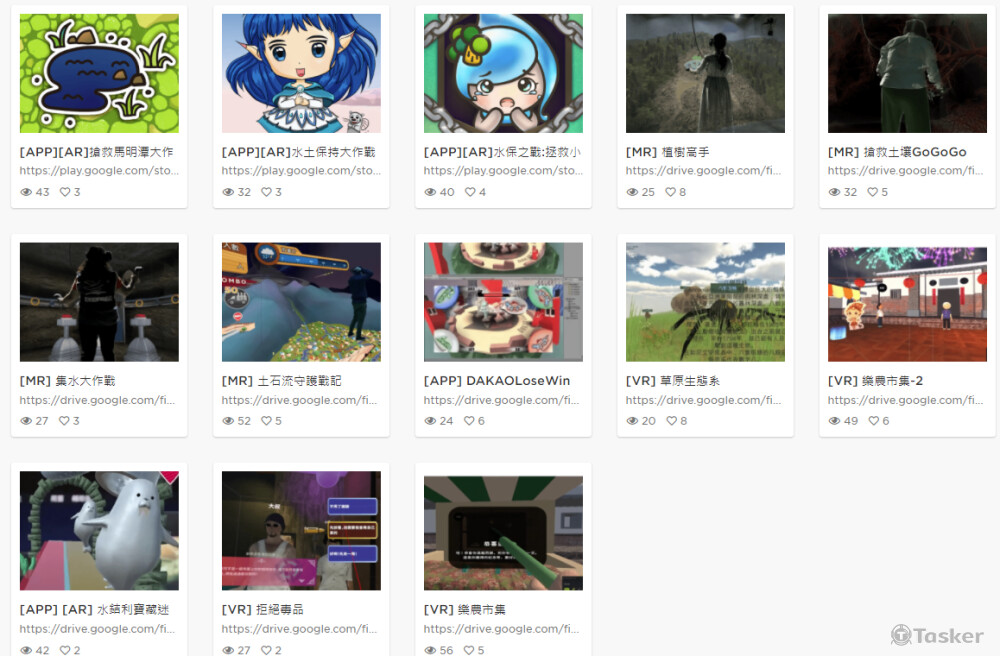The width and height of the screenshot is (1000, 656).
Task: Open the [VR] 草原生態系 card
Action: (x=705, y=302)
